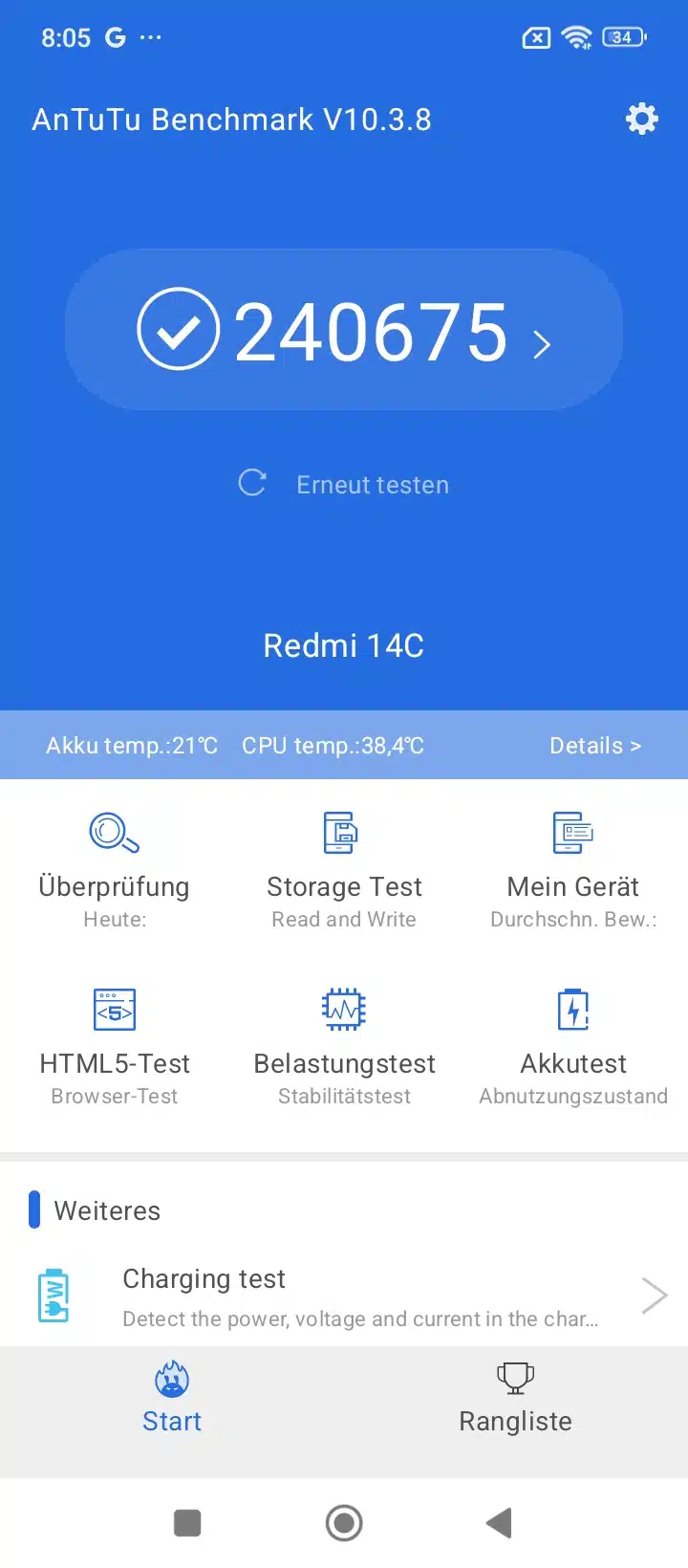This screenshot has height=1568, width=688.
Task: Return to the home screen
Action: (344, 1523)
